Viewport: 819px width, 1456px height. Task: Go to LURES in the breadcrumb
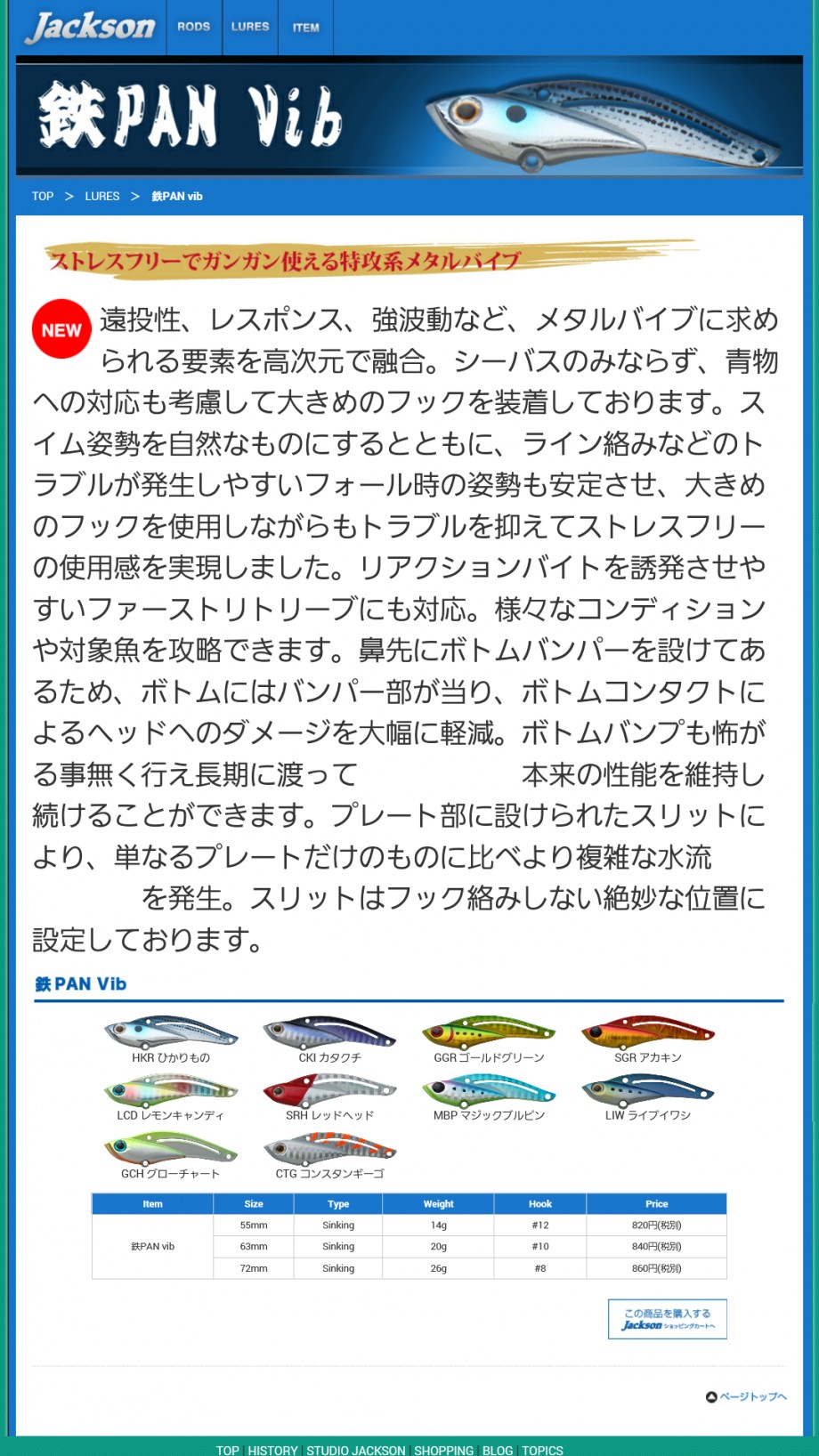coord(102,196)
